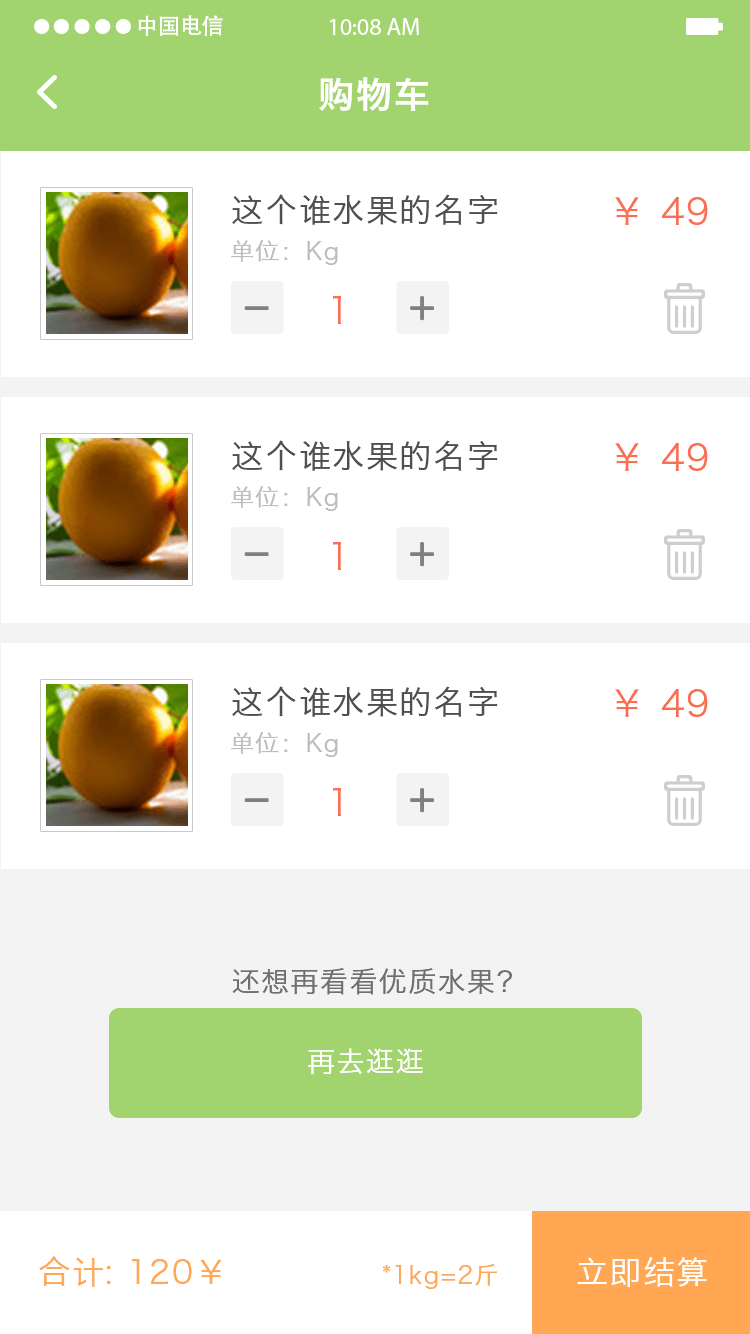750x1334 pixels.
Task: Tap the 再去逛逛 button
Action: pos(375,1062)
